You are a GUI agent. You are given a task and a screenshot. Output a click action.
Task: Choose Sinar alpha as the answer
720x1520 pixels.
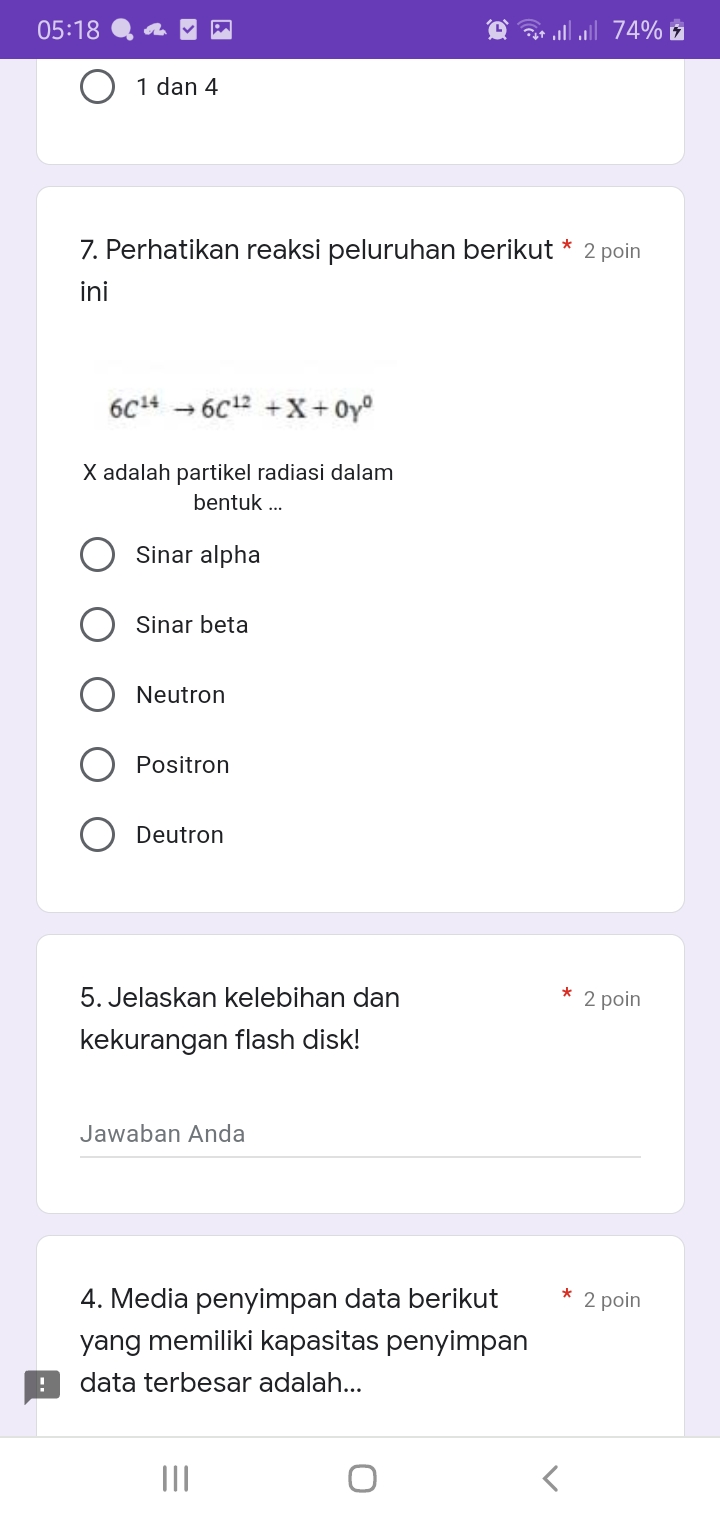(x=97, y=555)
